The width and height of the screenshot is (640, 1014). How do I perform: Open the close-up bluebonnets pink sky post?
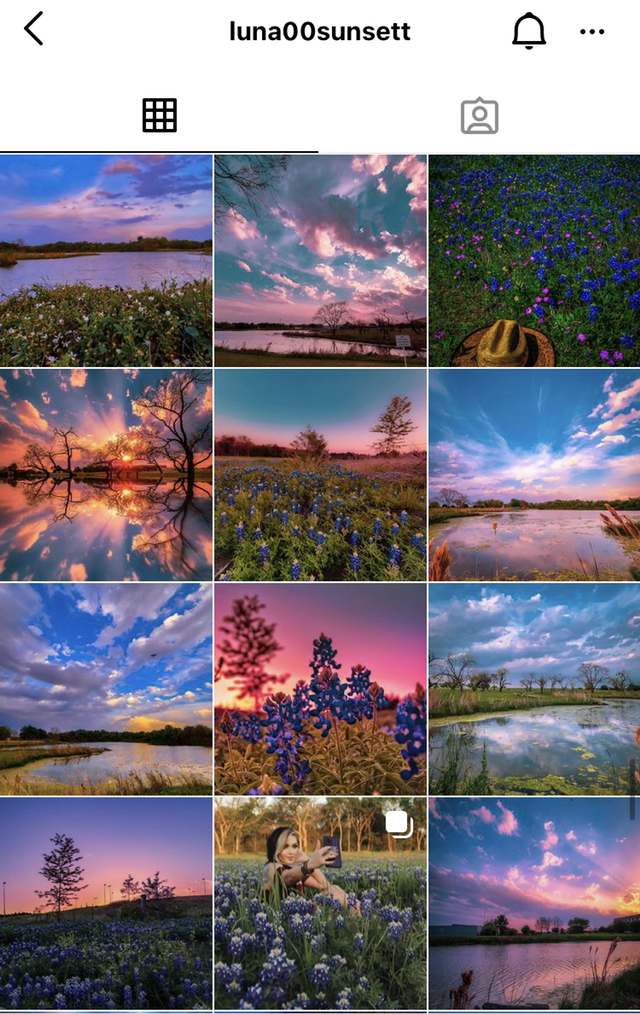320,689
